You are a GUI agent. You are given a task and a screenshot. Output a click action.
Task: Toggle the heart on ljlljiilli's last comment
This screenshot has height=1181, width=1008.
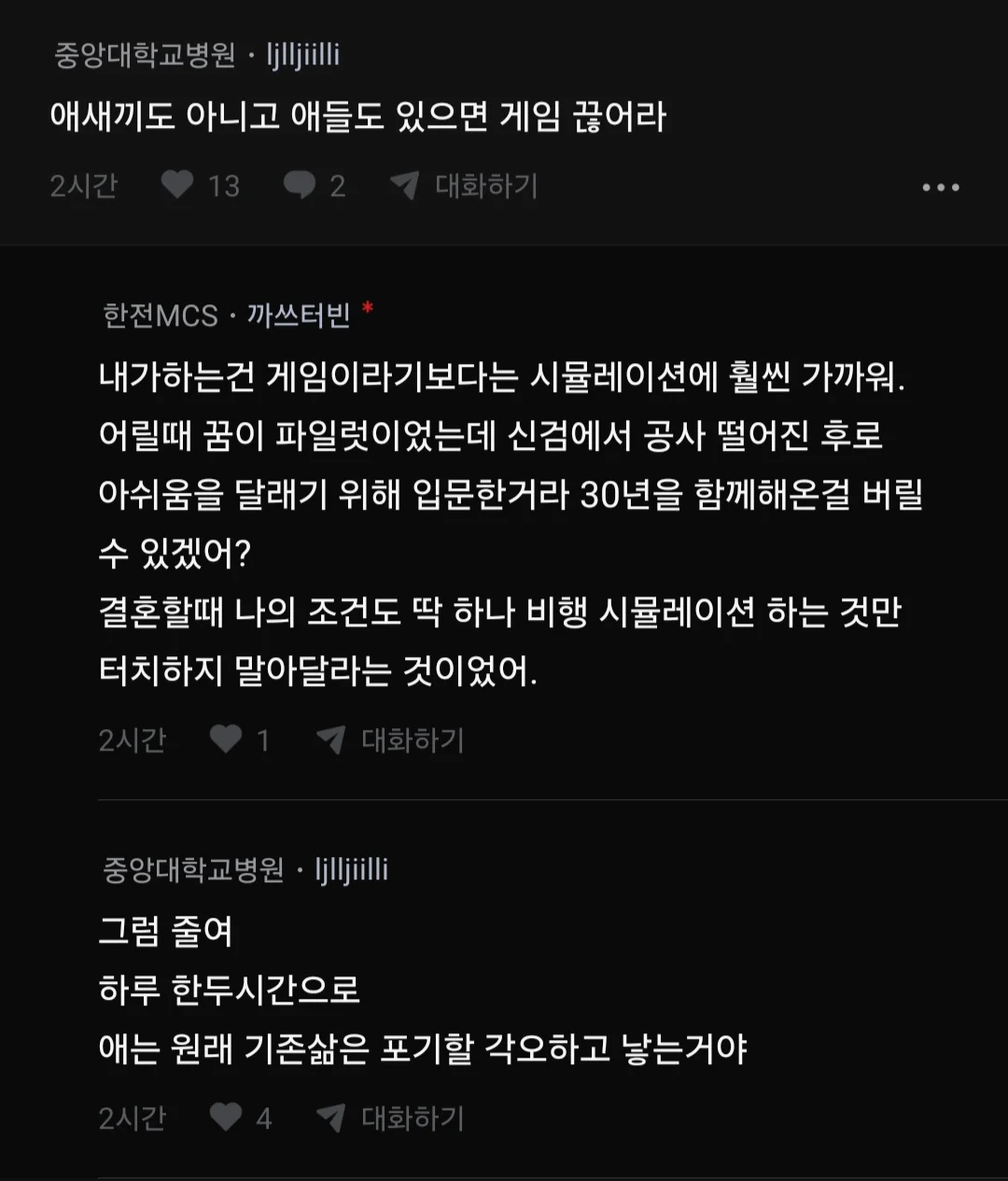(224, 1117)
